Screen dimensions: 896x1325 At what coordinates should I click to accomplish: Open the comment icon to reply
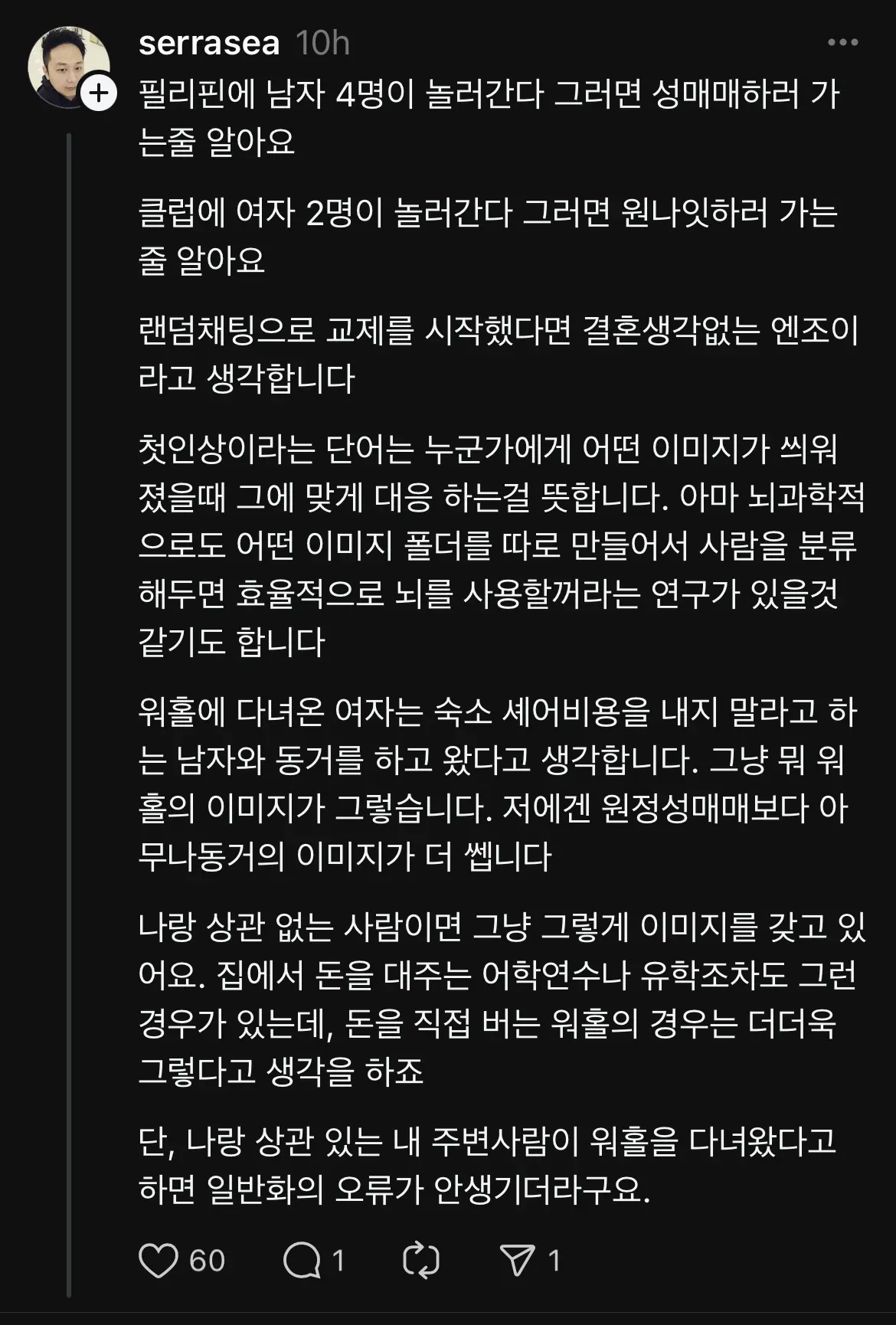tap(302, 1260)
